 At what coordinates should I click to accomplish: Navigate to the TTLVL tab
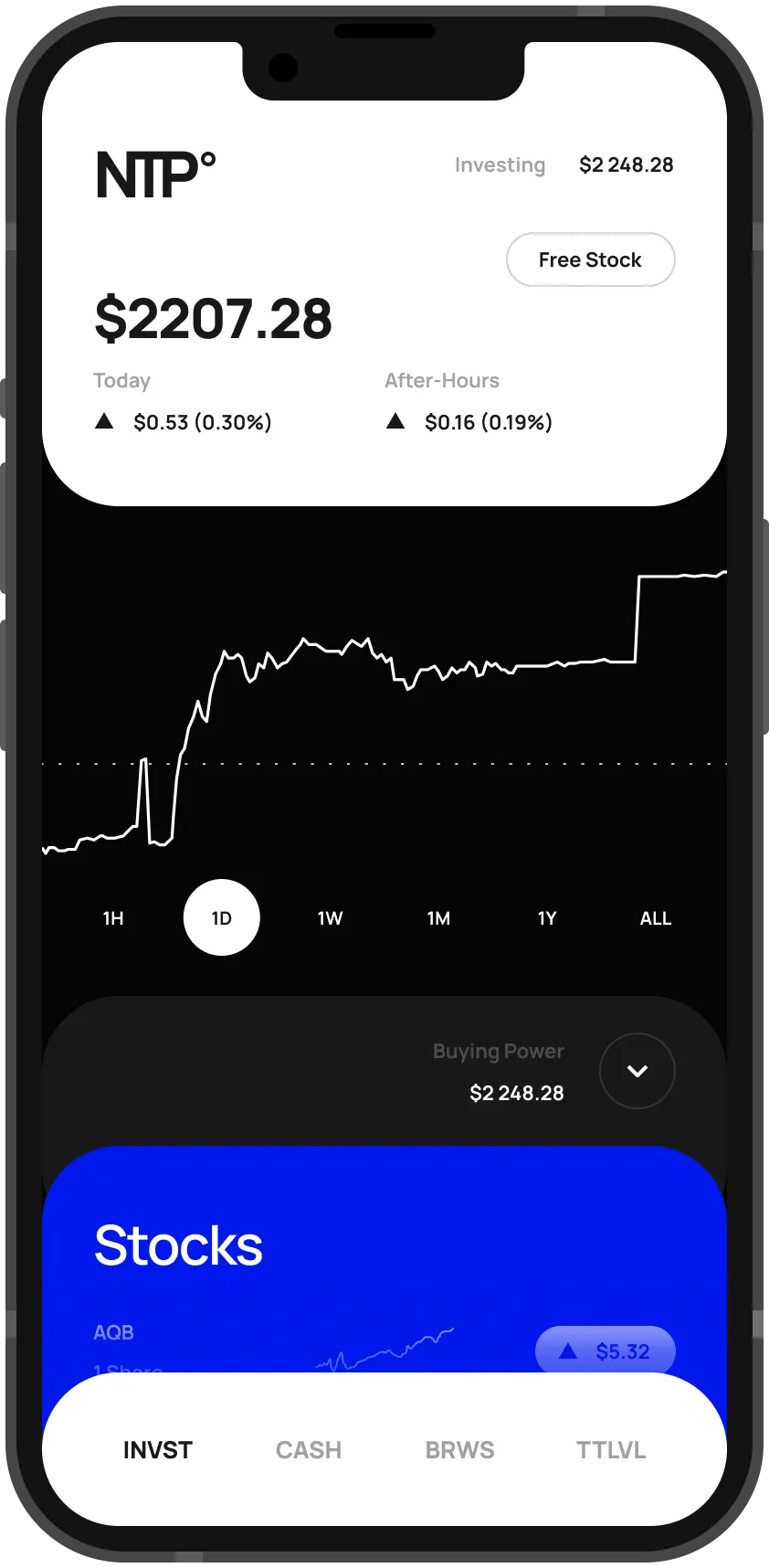(x=611, y=1450)
